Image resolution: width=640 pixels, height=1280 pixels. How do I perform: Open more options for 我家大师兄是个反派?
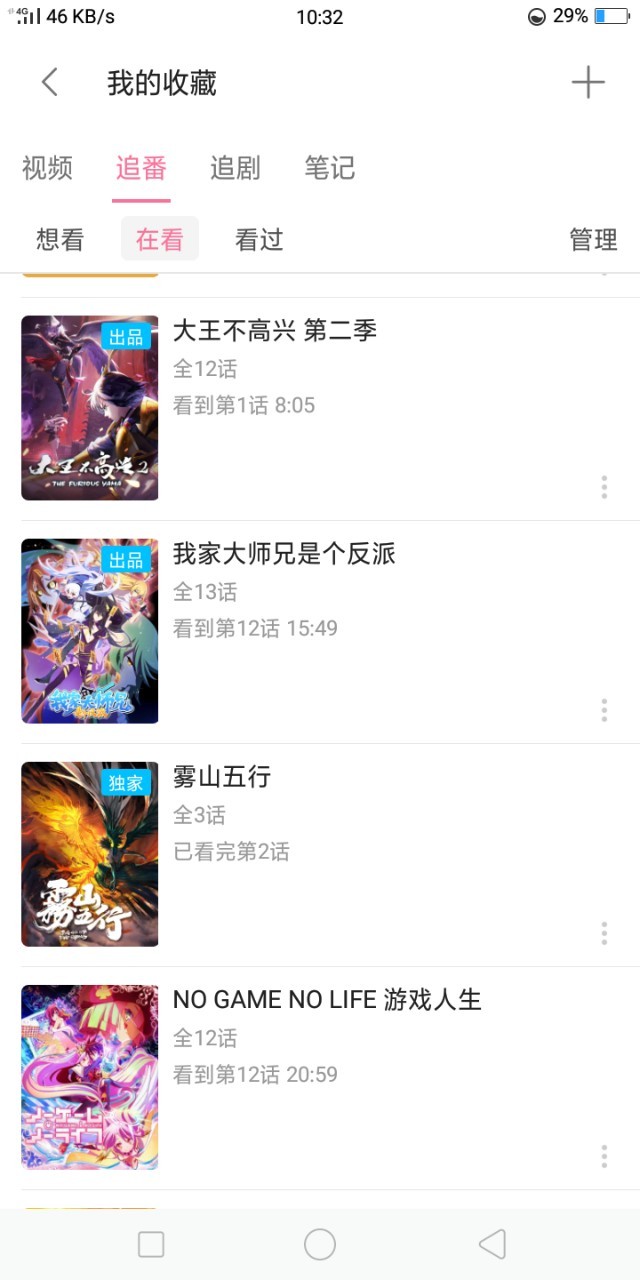(604, 710)
